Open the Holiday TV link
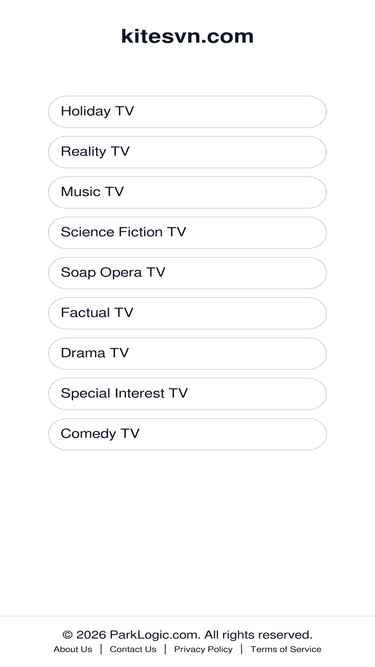Screen dimensions: 375x667 [x=187, y=111]
